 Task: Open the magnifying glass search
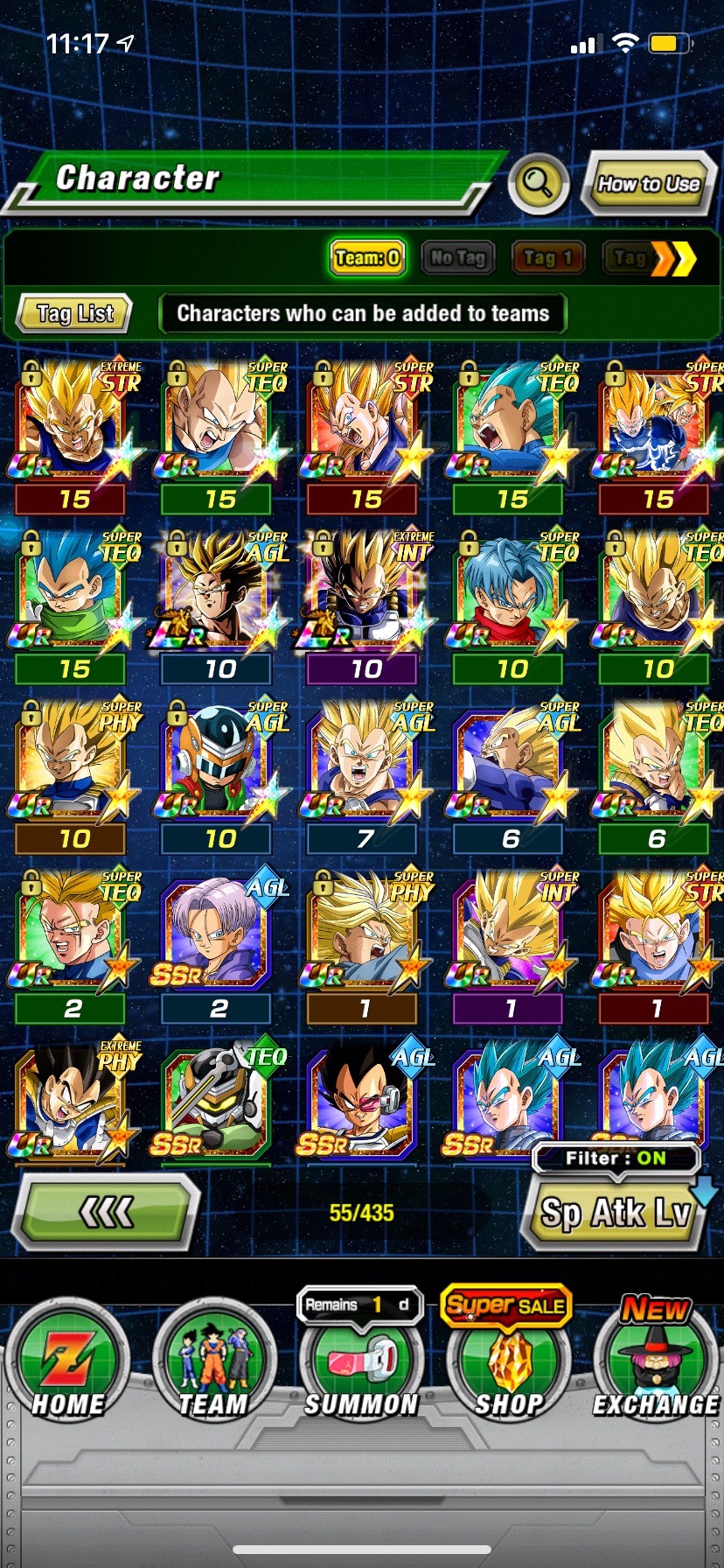coord(538,184)
